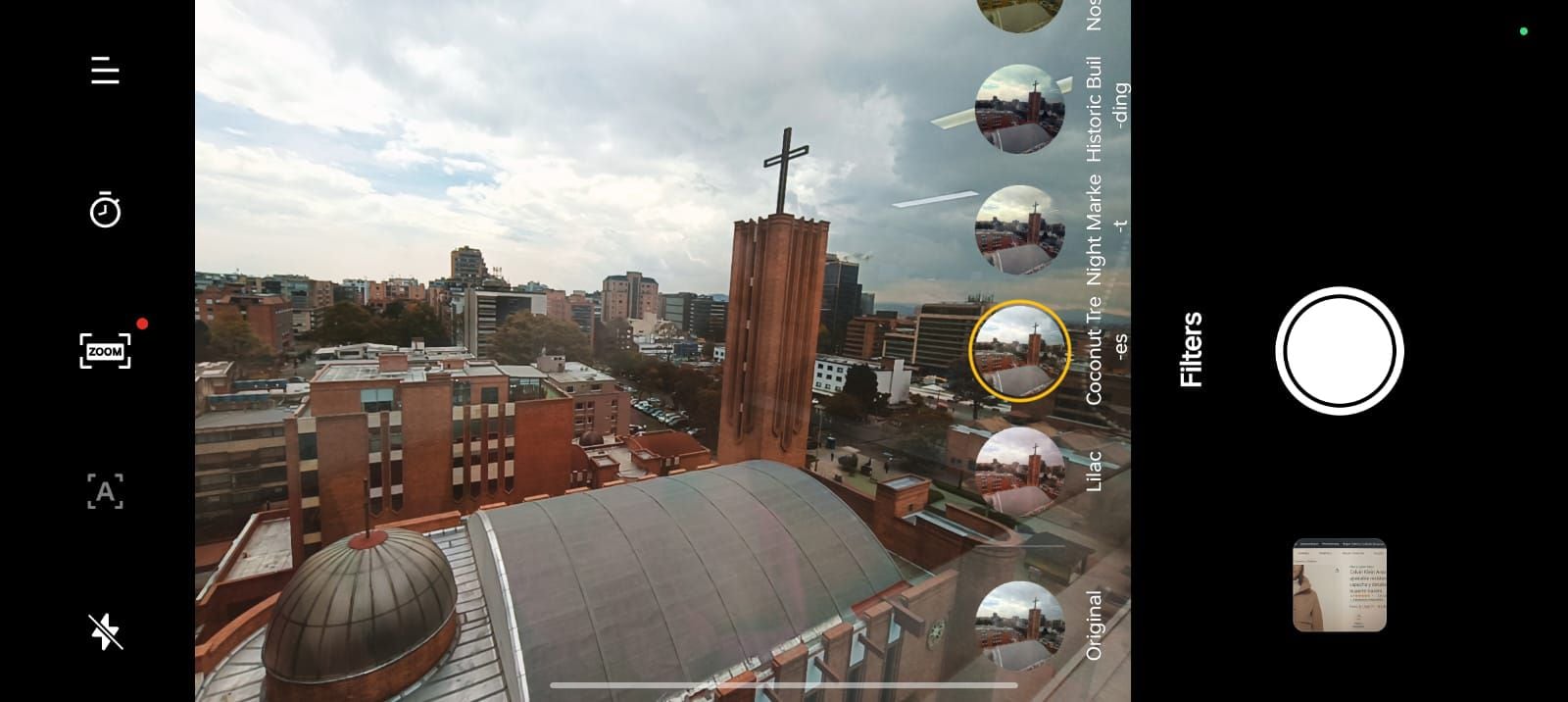The height and width of the screenshot is (702, 1568).
Task: Toggle the auto scene detection icon
Action: tap(105, 491)
